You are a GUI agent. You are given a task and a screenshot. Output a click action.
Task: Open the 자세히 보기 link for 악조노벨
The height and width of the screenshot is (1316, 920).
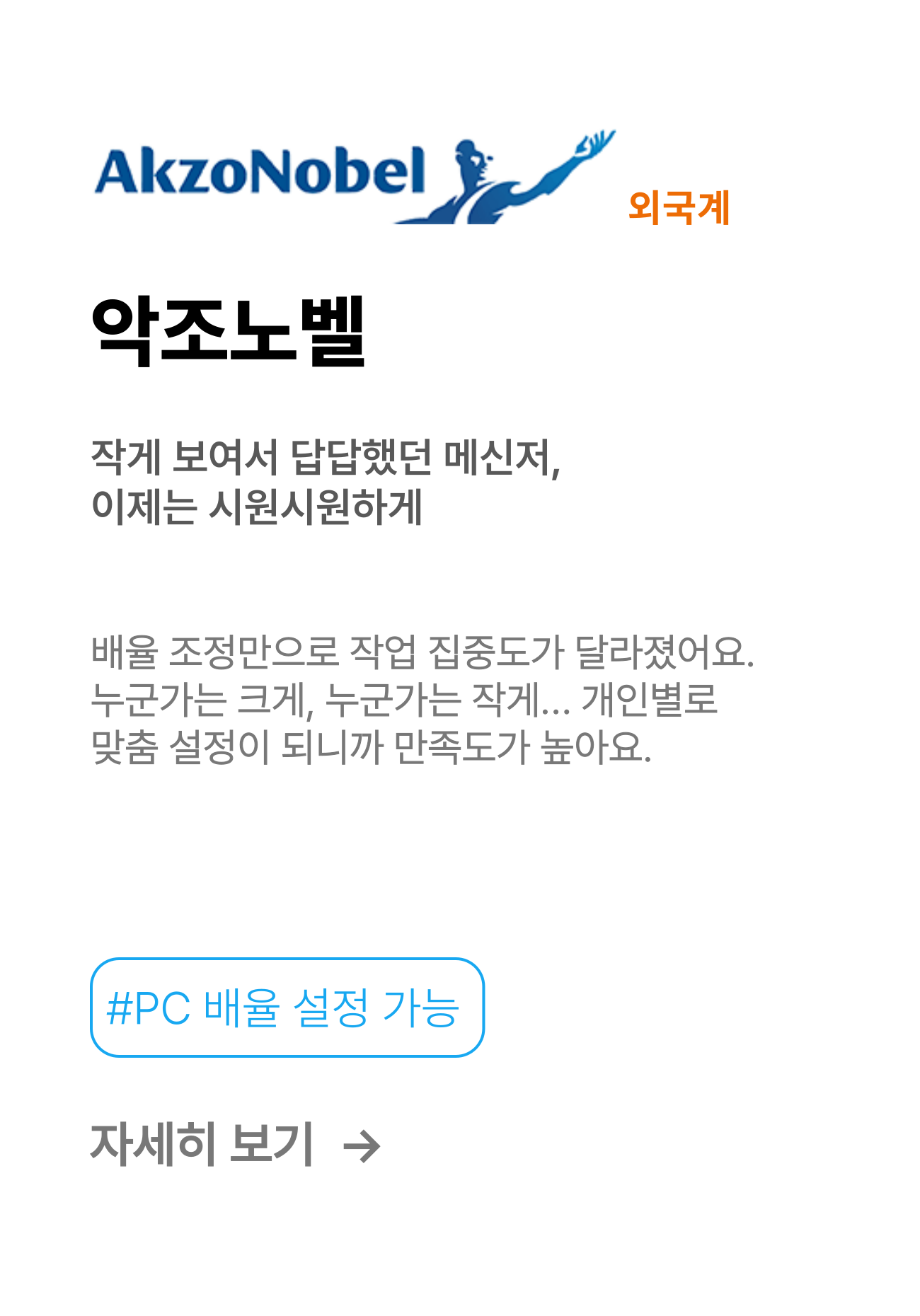[x=235, y=1145]
